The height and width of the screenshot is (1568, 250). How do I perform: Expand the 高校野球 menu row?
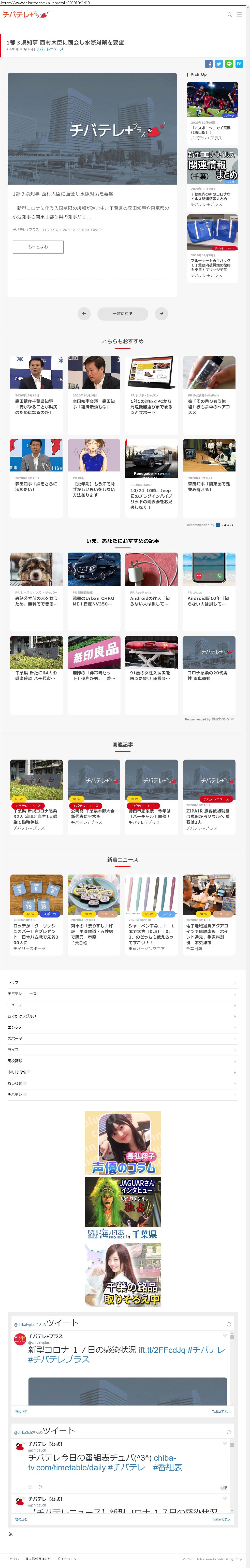(122, 1061)
